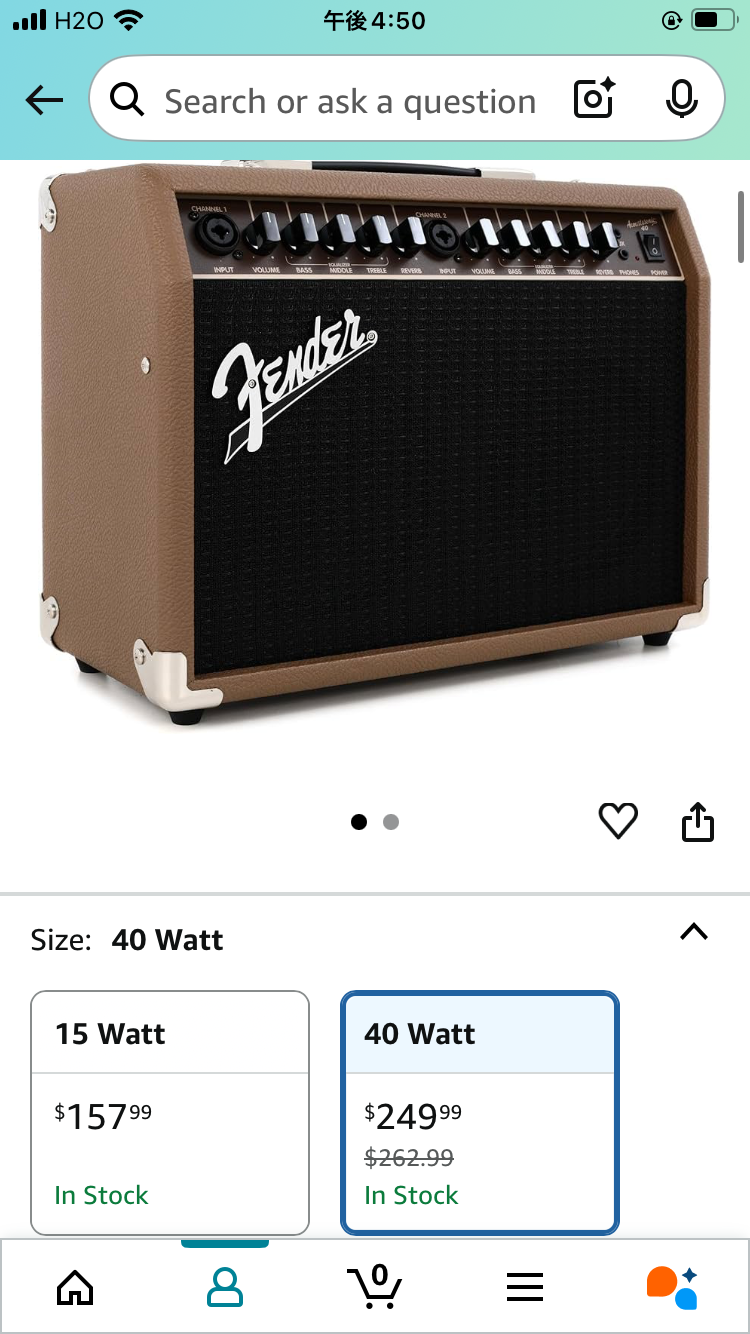The image size is (750, 1334).
Task: Add the amp to wish list heart
Action: pos(618,822)
